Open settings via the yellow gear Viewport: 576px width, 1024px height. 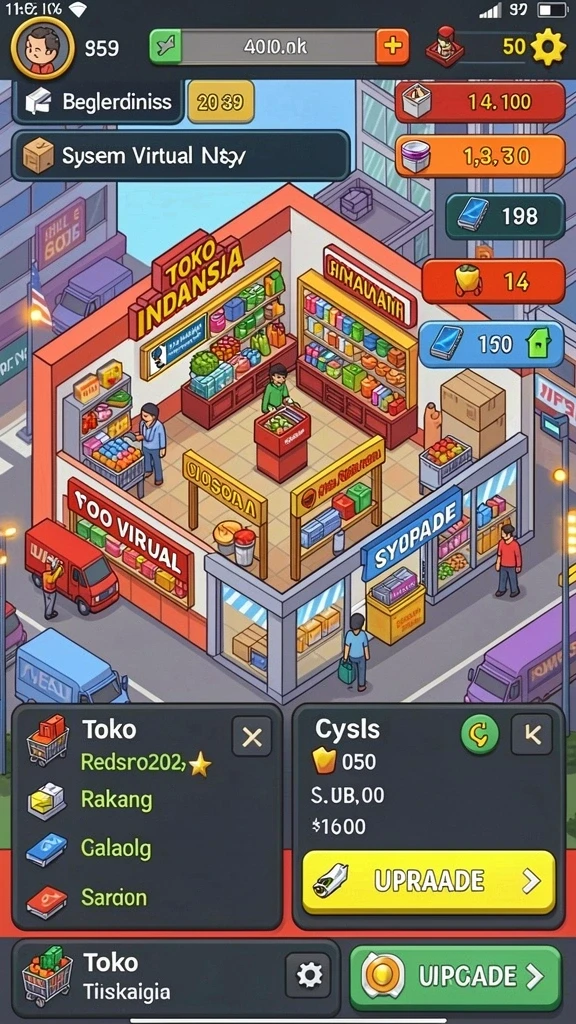(x=548, y=47)
